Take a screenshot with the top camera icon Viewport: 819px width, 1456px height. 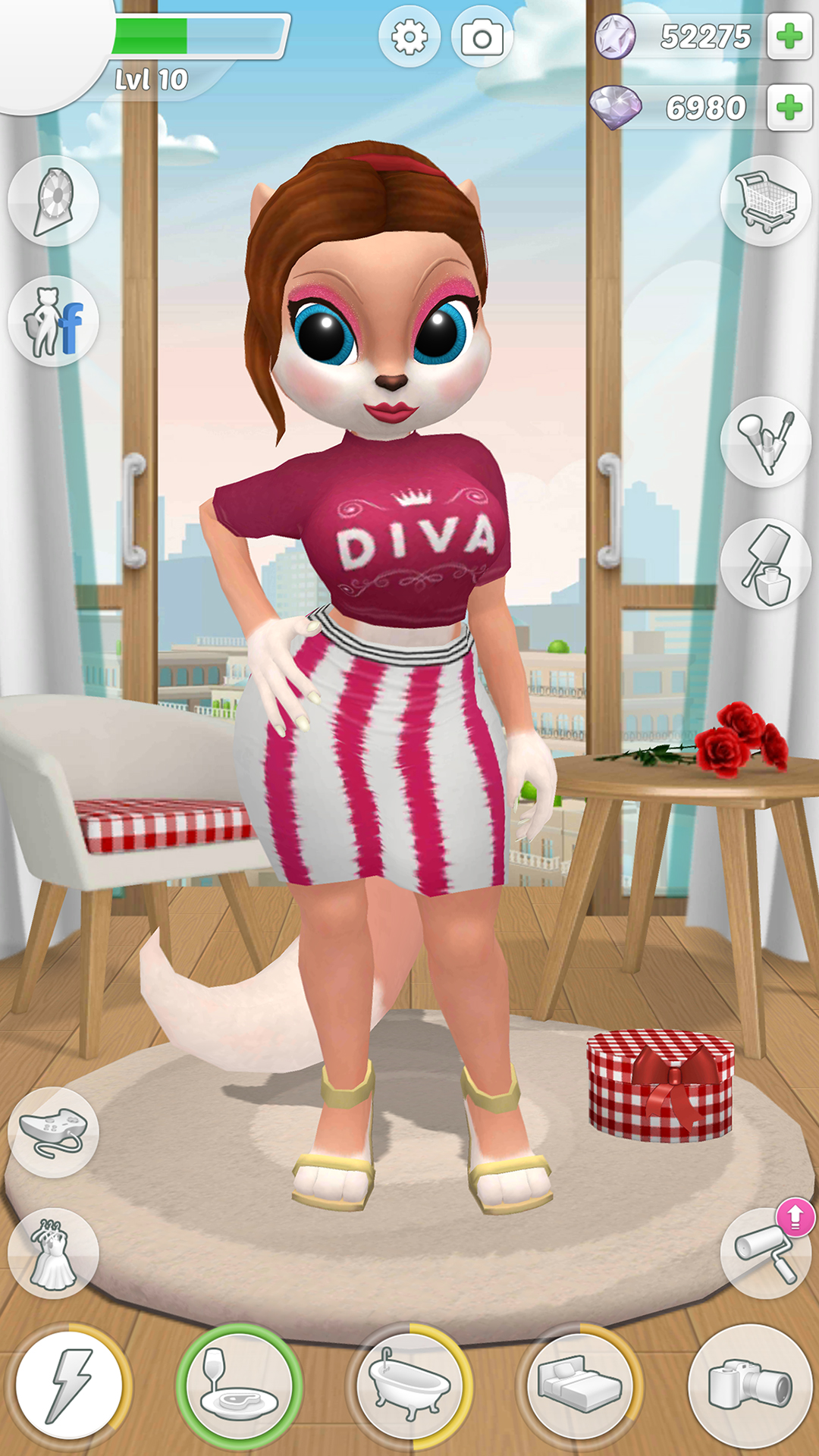coord(482,37)
